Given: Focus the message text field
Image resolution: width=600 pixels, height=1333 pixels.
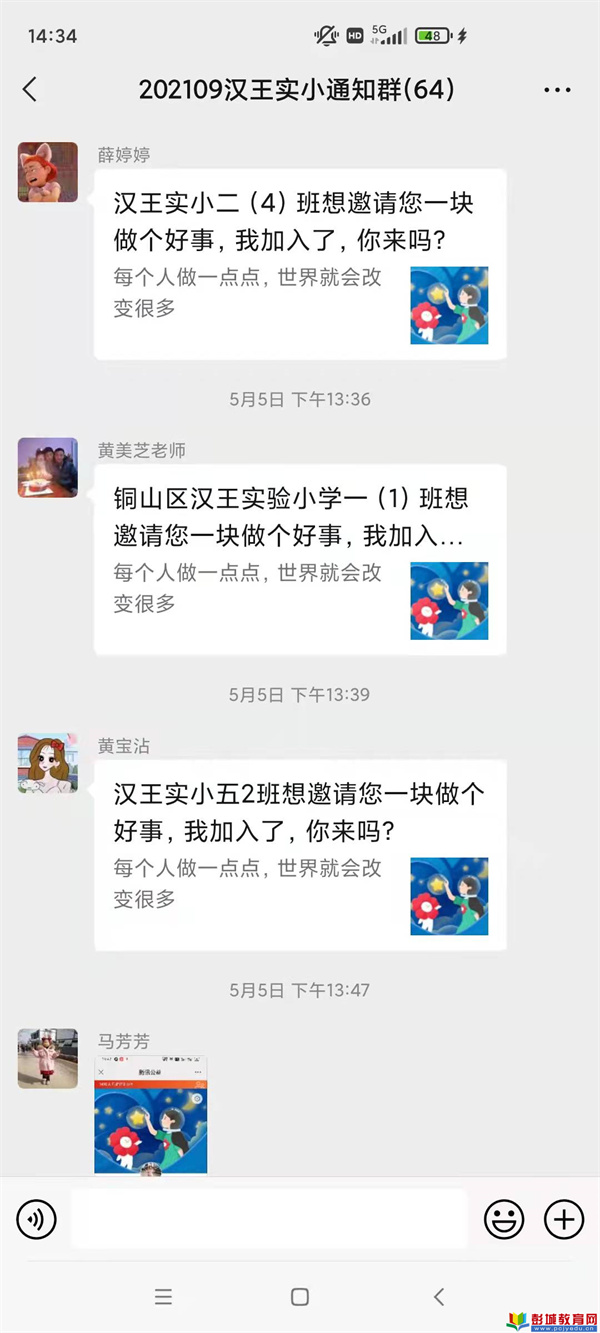Looking at the screenshot, I should tap(268, 1219).
